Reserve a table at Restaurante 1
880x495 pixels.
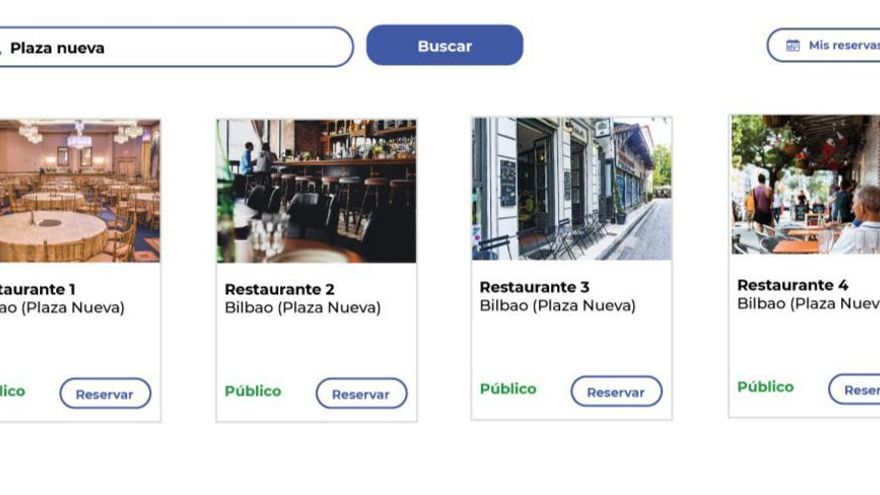click(105, 394)
